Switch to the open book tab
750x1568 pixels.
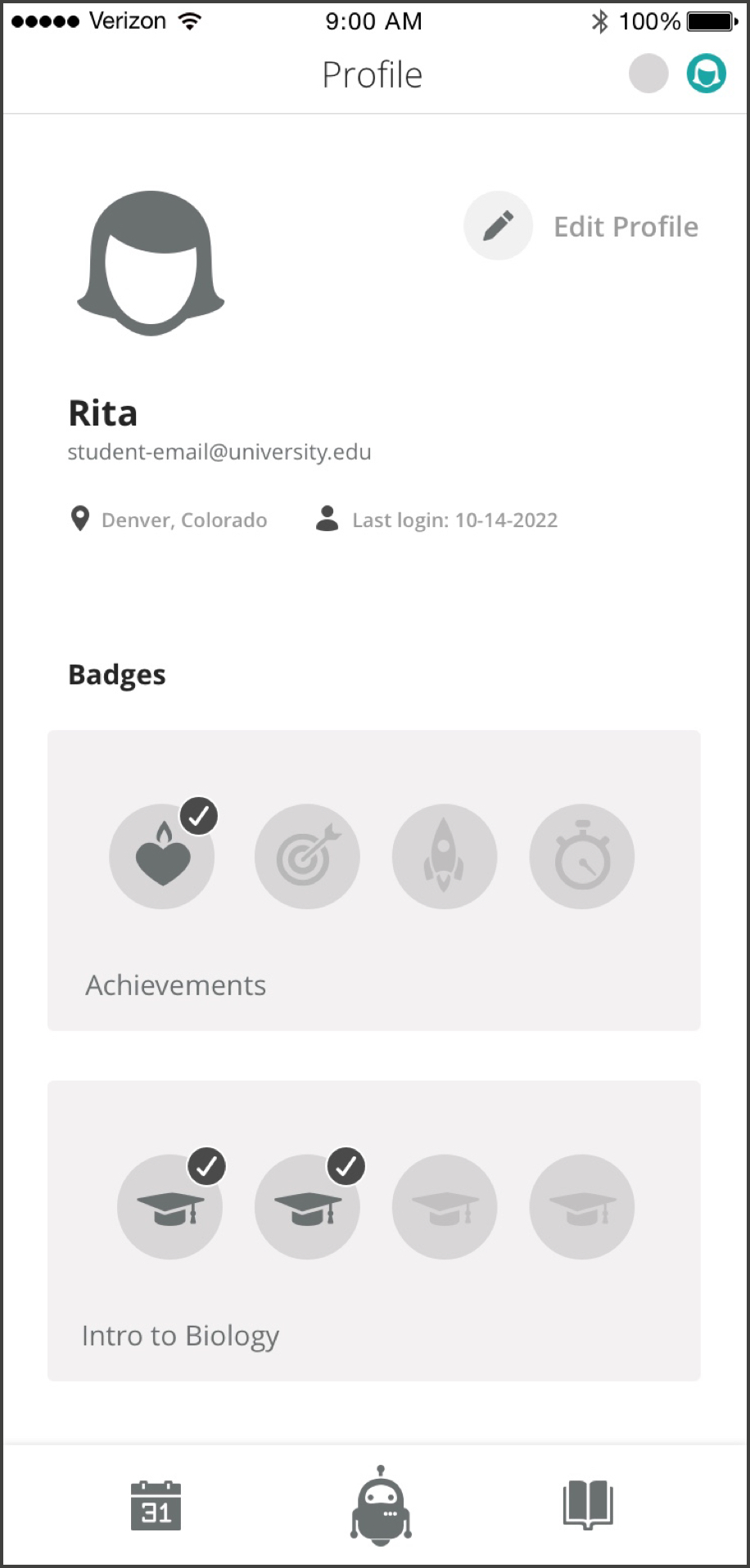point(587,1504)
